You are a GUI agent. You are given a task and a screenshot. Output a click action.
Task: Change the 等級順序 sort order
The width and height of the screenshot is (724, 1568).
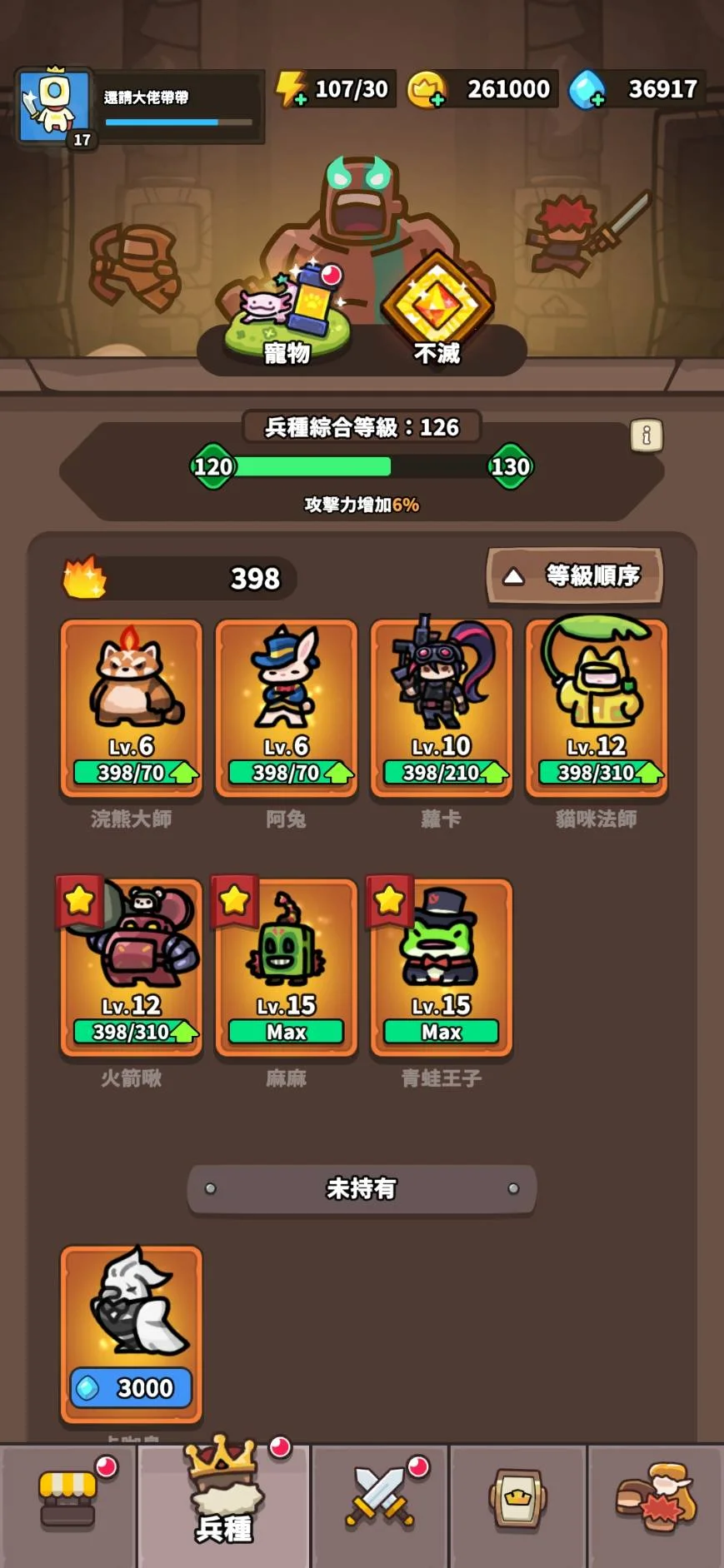tap(574, 575)
